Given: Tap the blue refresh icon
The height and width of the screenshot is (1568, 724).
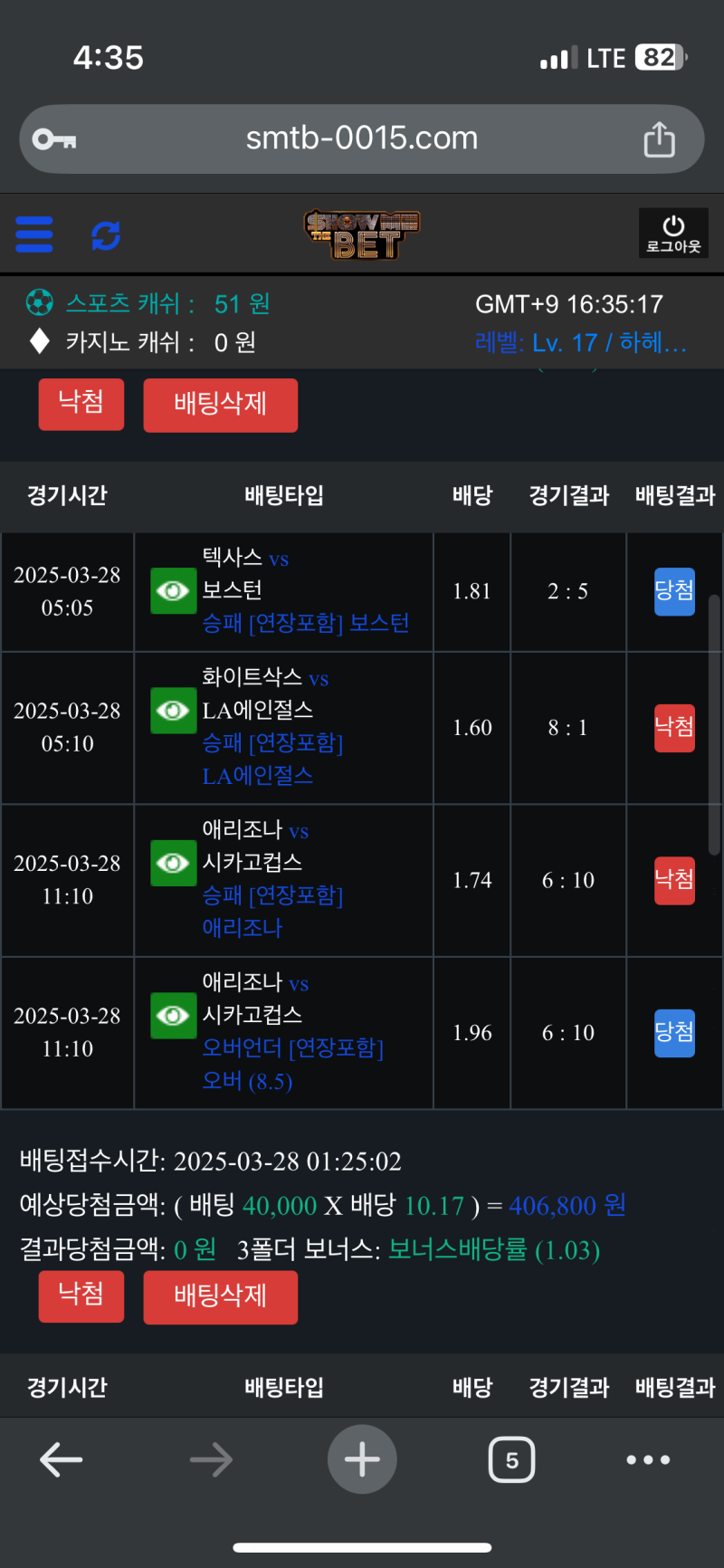Looking at the screenshot, I should pos(106,235).
